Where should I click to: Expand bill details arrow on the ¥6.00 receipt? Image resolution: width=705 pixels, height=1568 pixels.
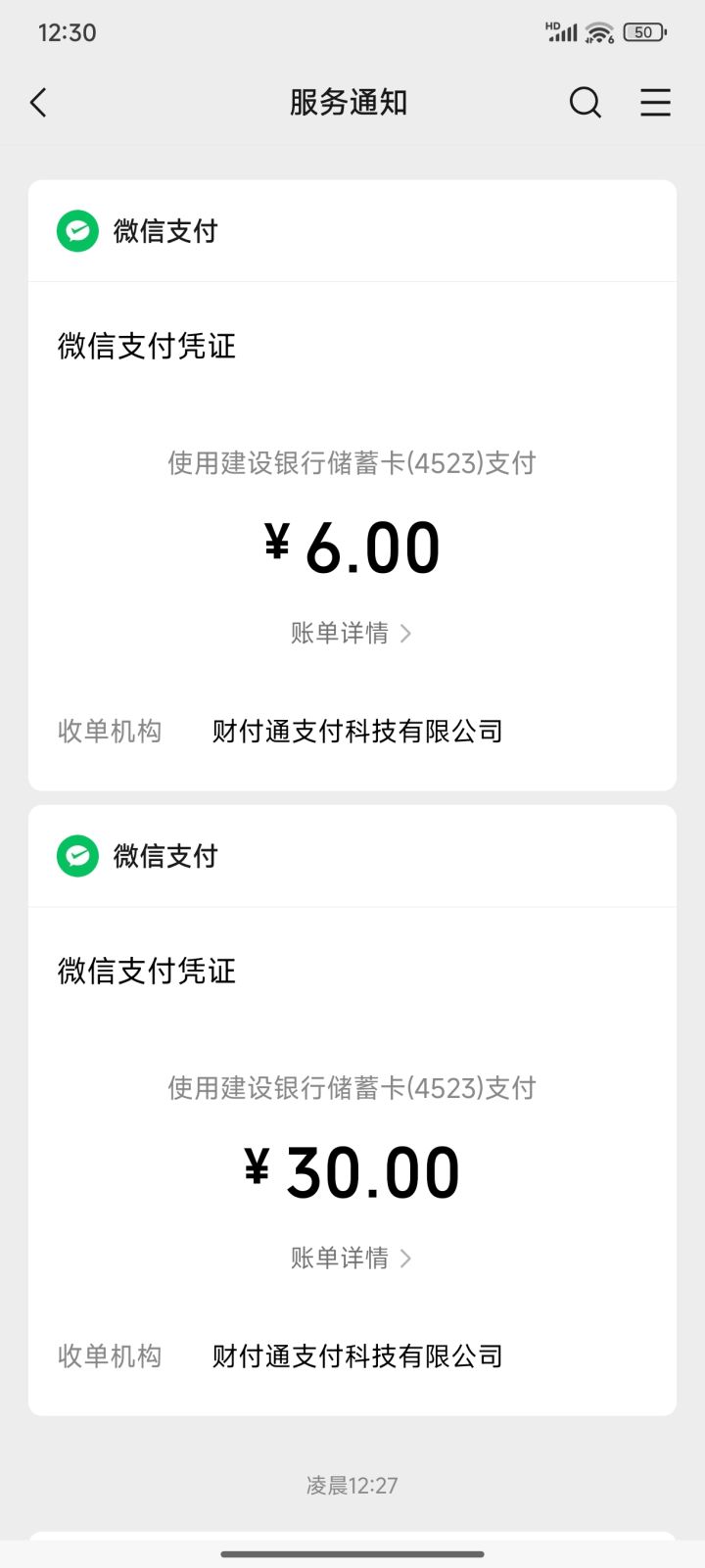pyautogui.click(x=406, y=633)
